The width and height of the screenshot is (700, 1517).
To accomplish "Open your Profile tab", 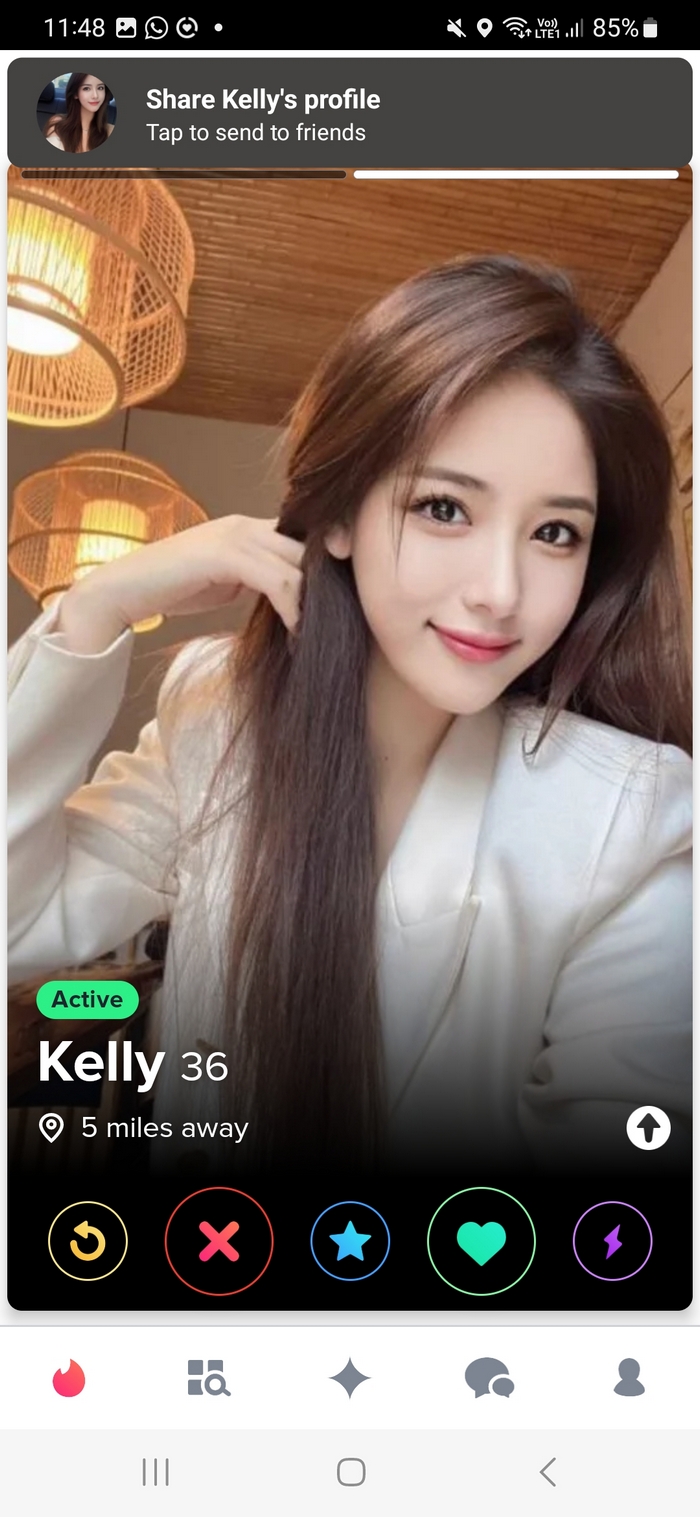I will point(629,1377).
